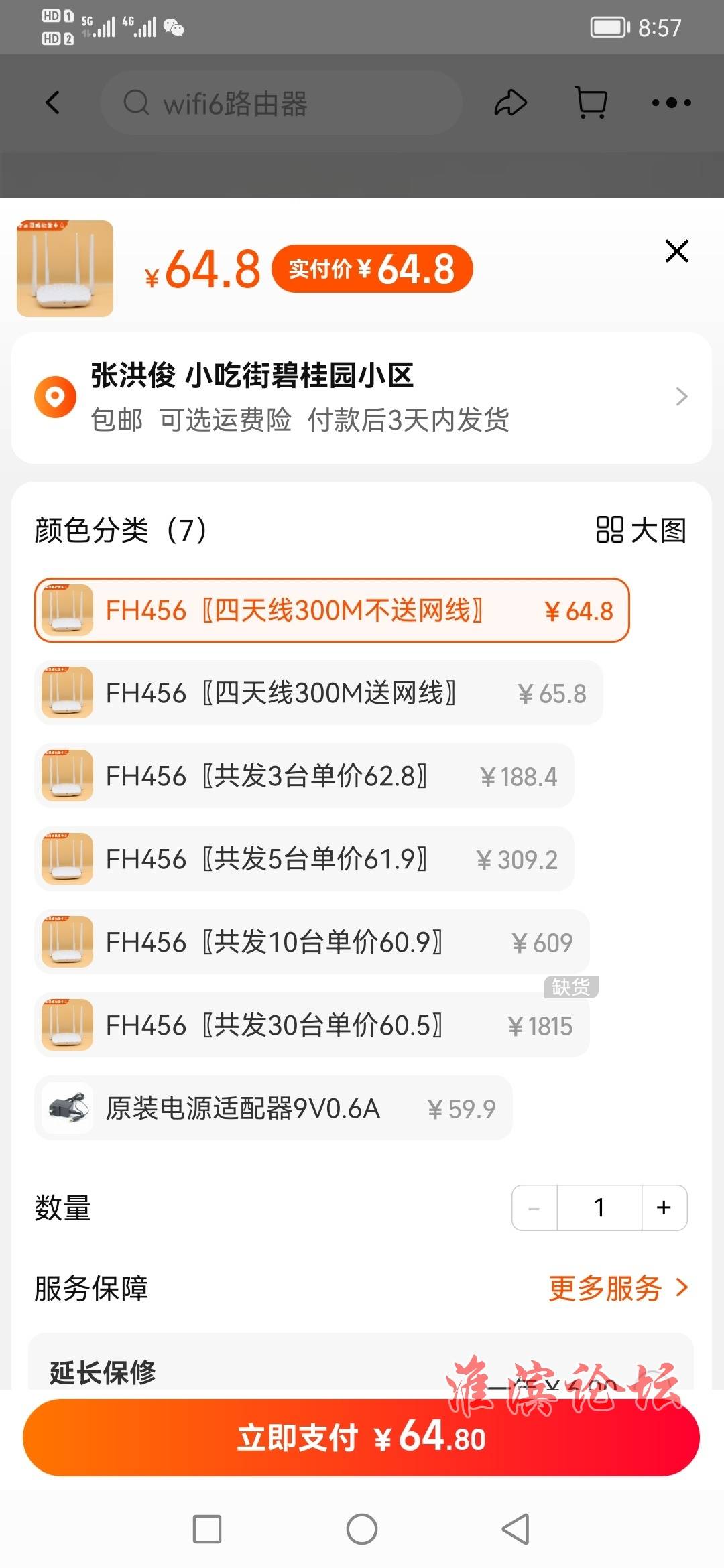Share this product

click(511, 103)
